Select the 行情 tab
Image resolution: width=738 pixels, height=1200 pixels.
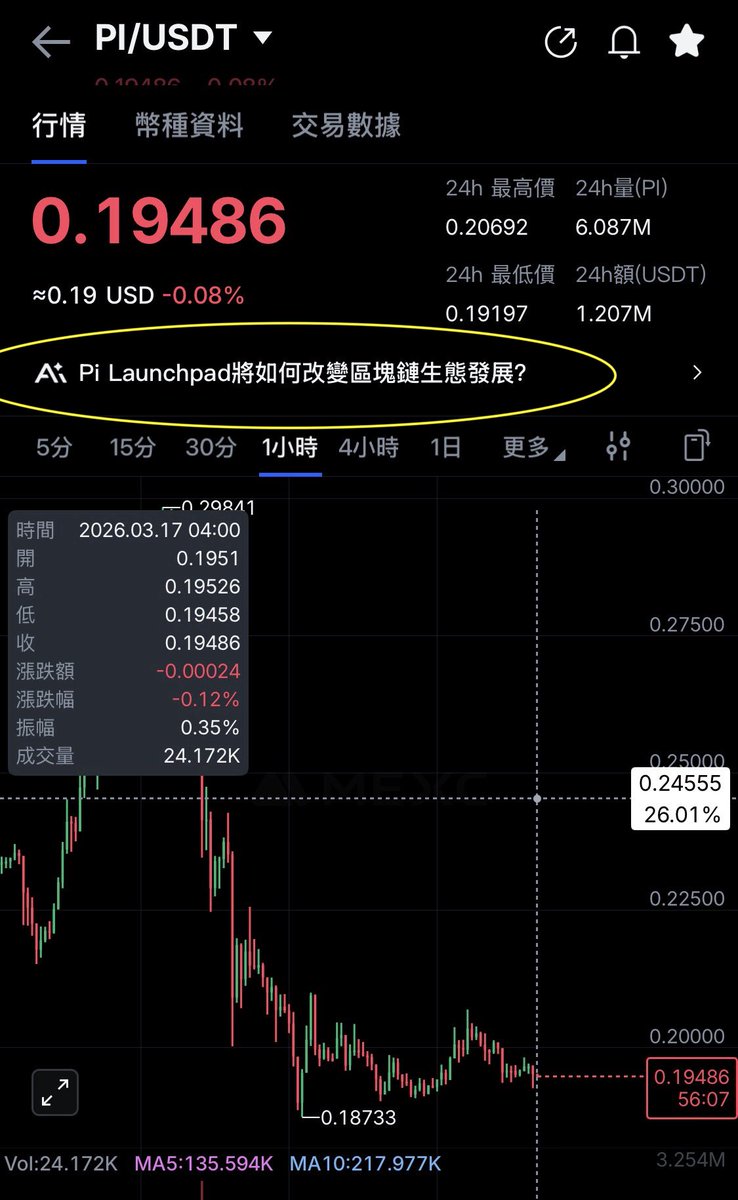click(x=59, y=126)
